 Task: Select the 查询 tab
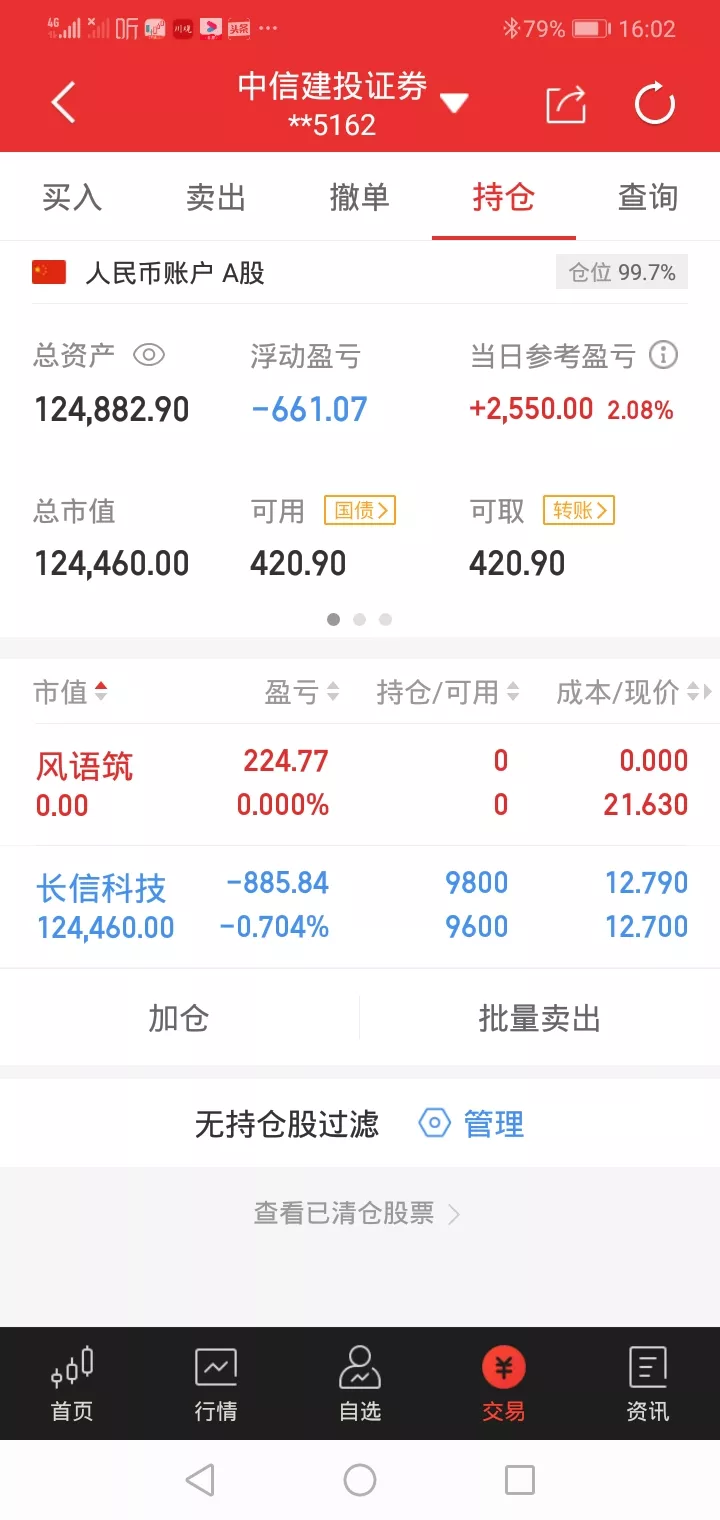pyautogui.click(x=647, y=197)
